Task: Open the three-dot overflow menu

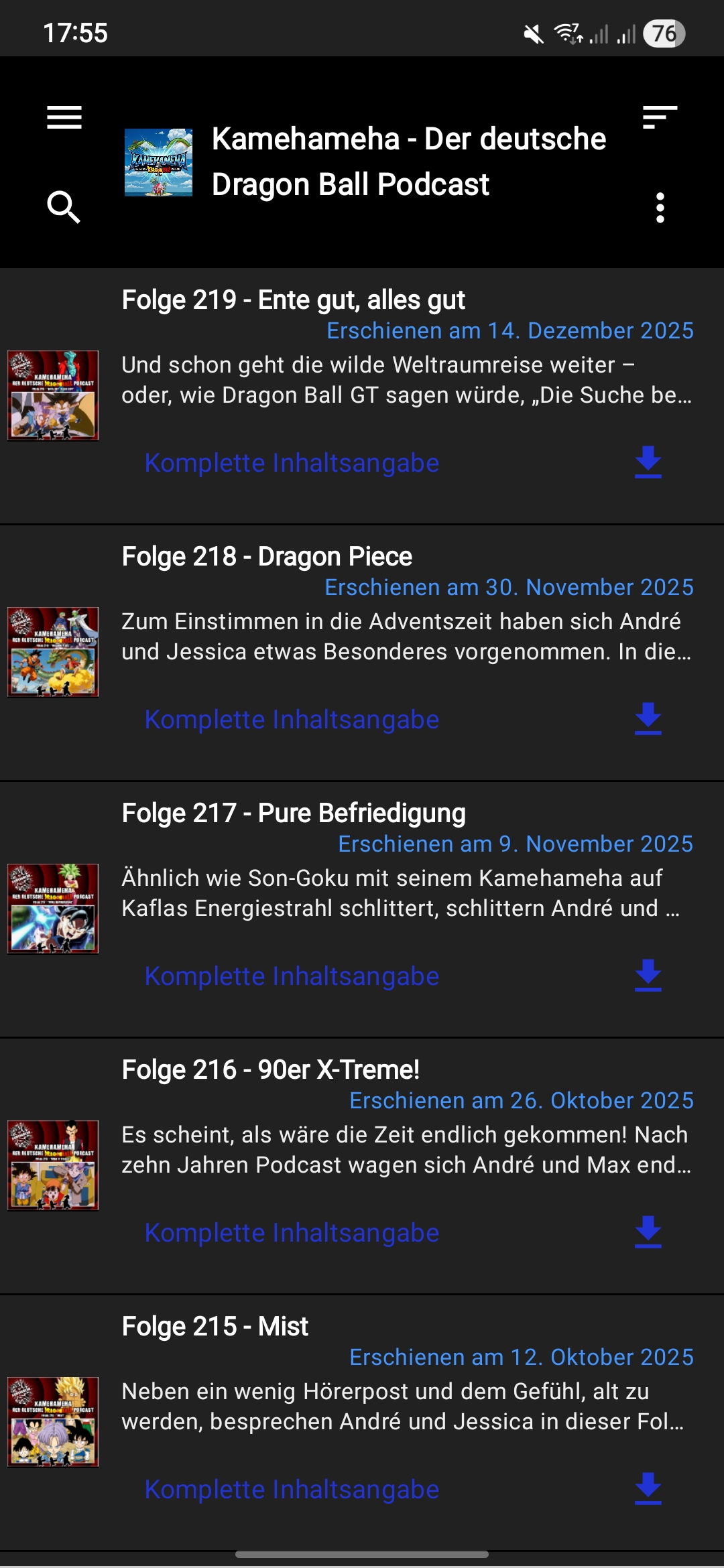Action: click(x=660, y=208)
